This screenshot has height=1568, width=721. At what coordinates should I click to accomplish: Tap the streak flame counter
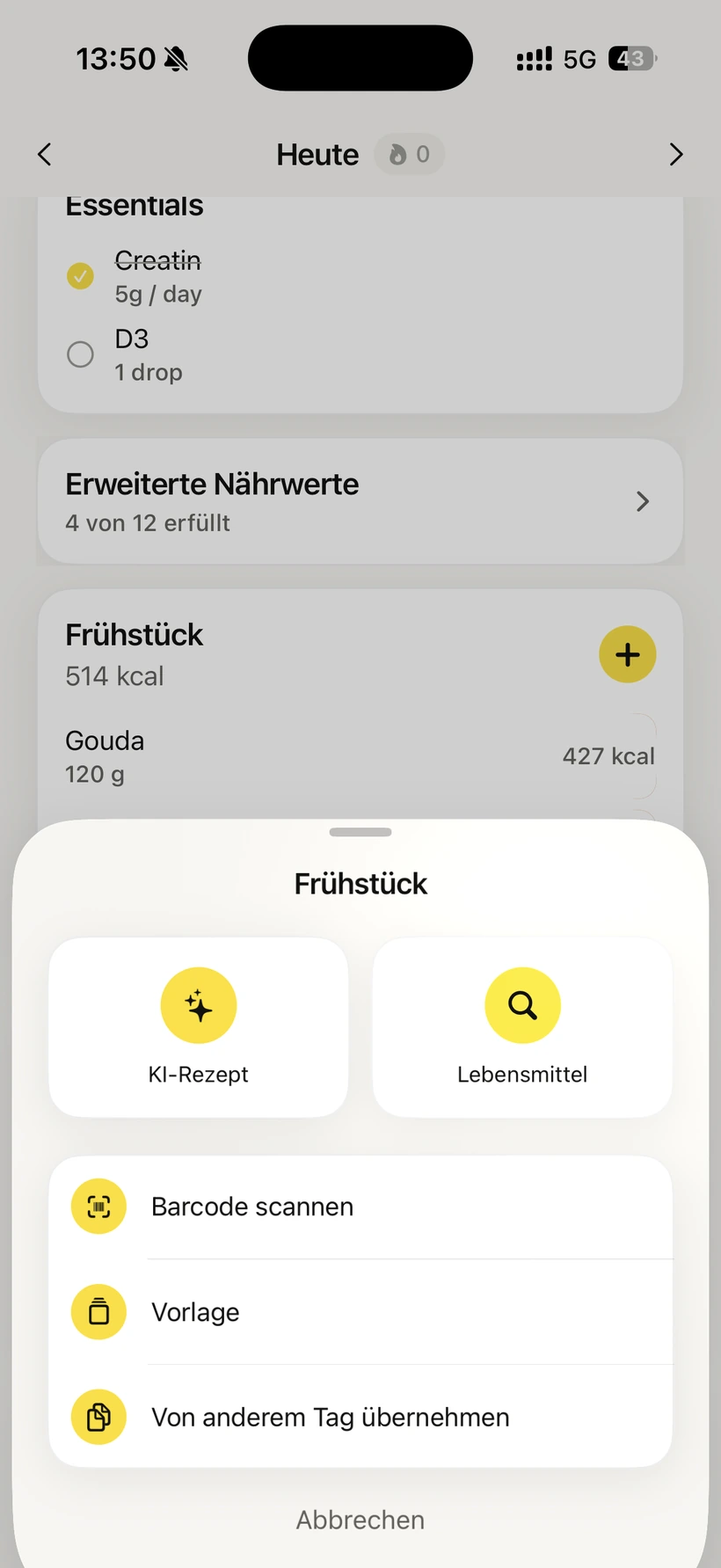click(x=409, y=155)
